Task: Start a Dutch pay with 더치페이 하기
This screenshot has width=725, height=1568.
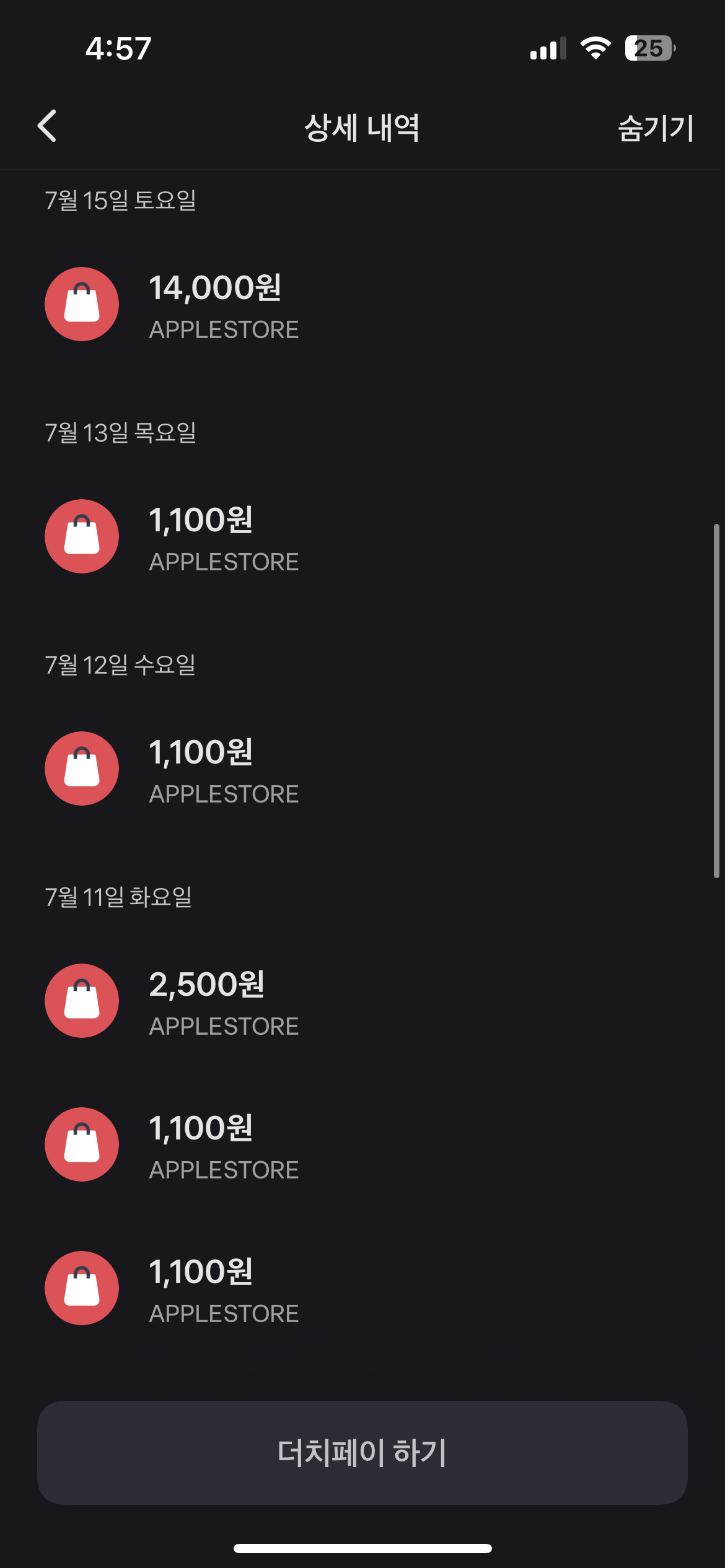Action: [362, 1452]
